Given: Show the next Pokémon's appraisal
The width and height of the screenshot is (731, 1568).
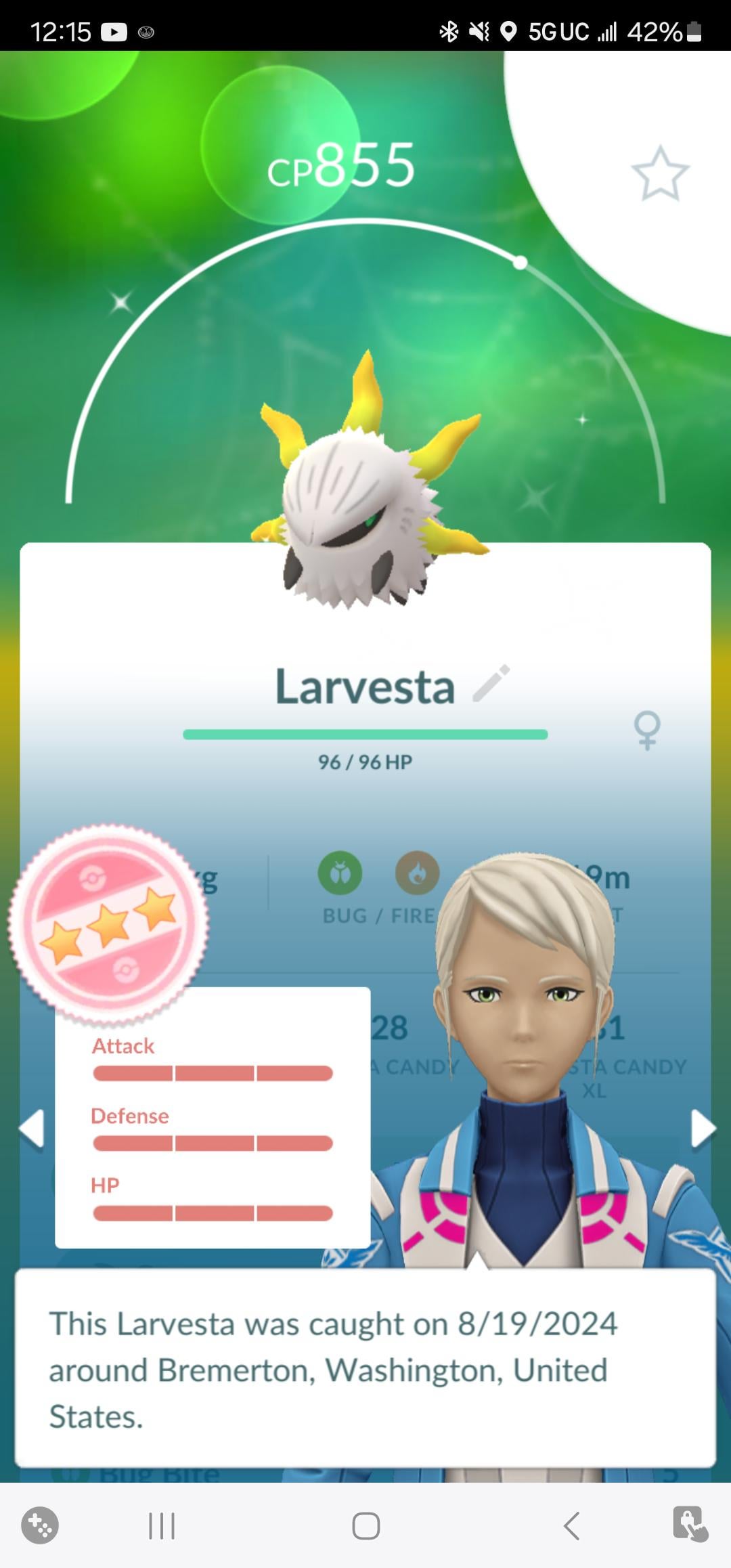Looking at the screenshot, I should click(703, 1129).
